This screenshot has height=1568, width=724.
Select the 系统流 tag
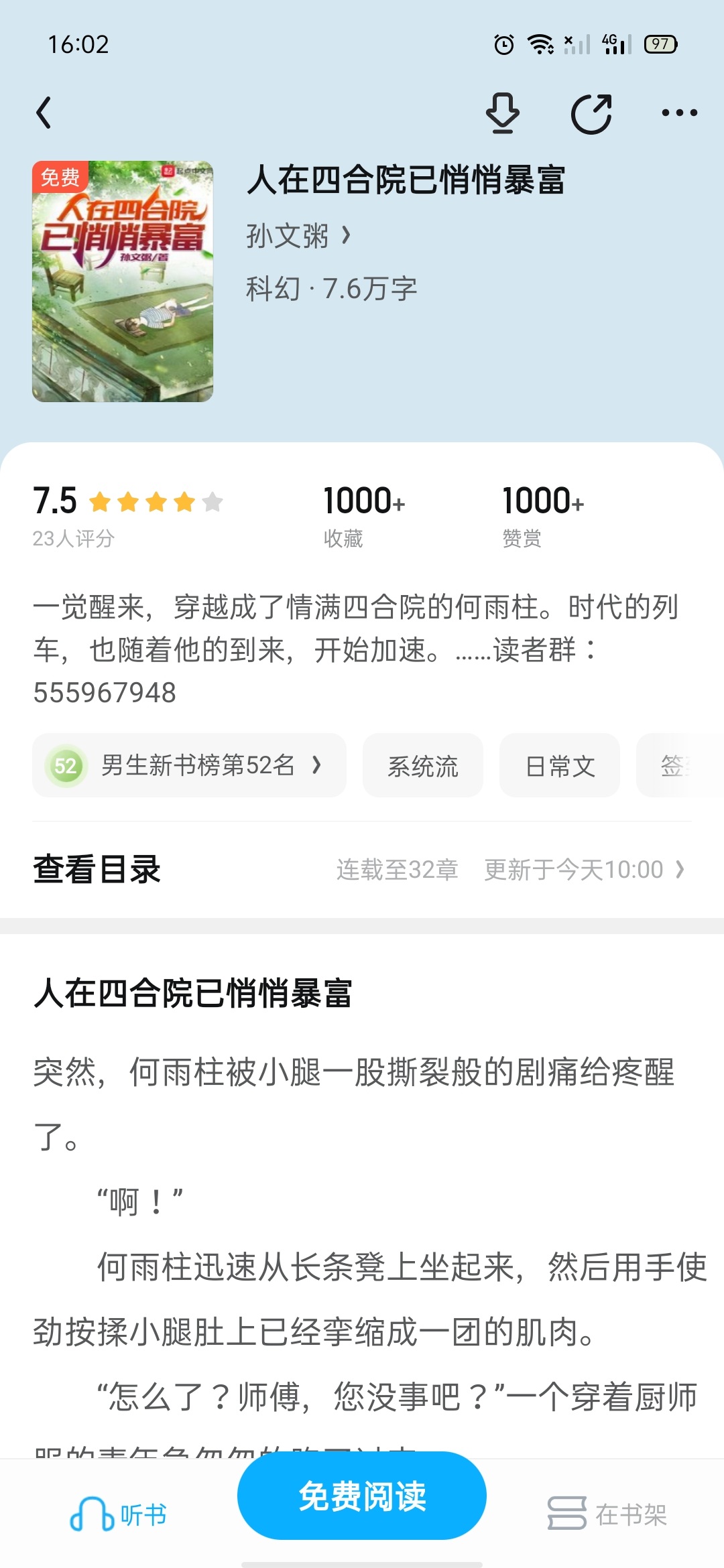(423, 765)
